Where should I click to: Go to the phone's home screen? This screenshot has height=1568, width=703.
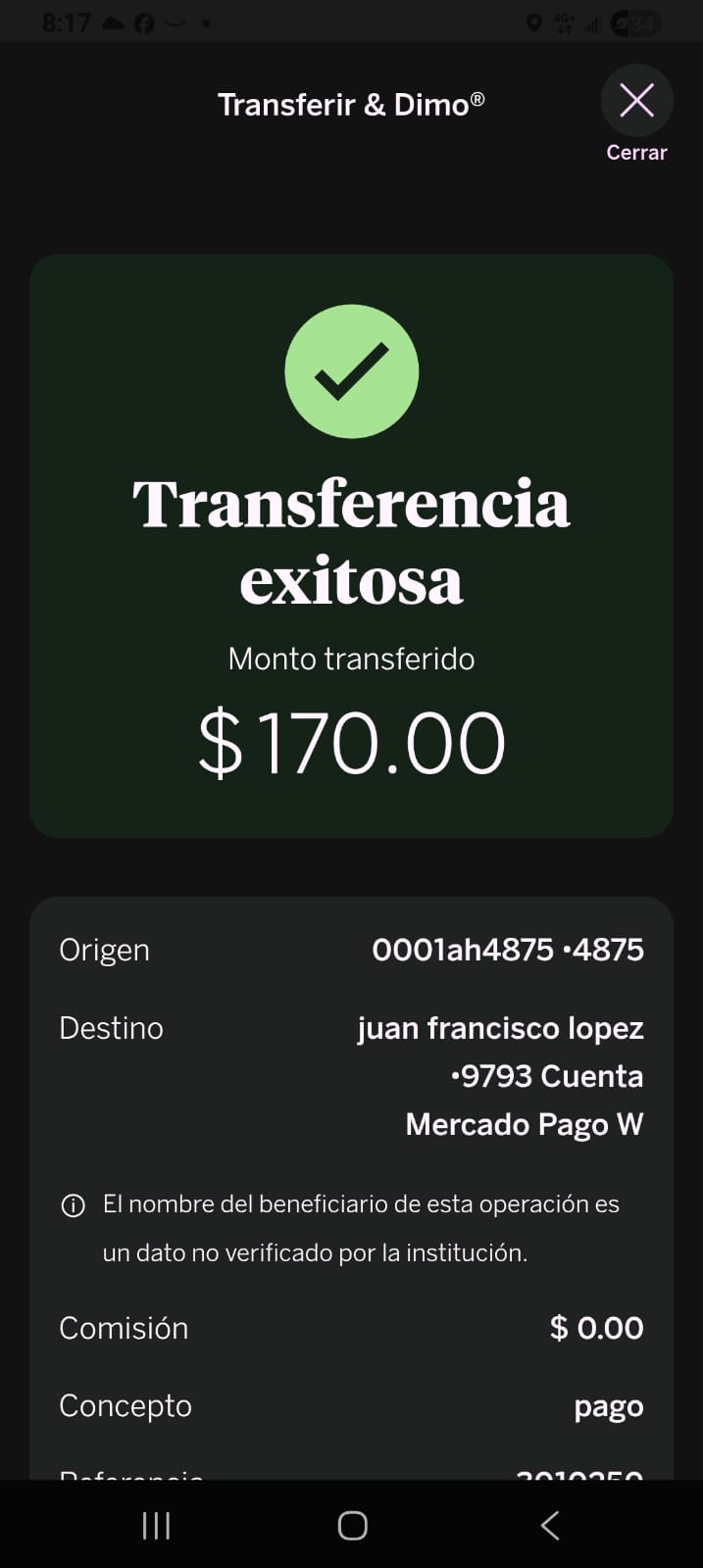tap(352, 1525)
